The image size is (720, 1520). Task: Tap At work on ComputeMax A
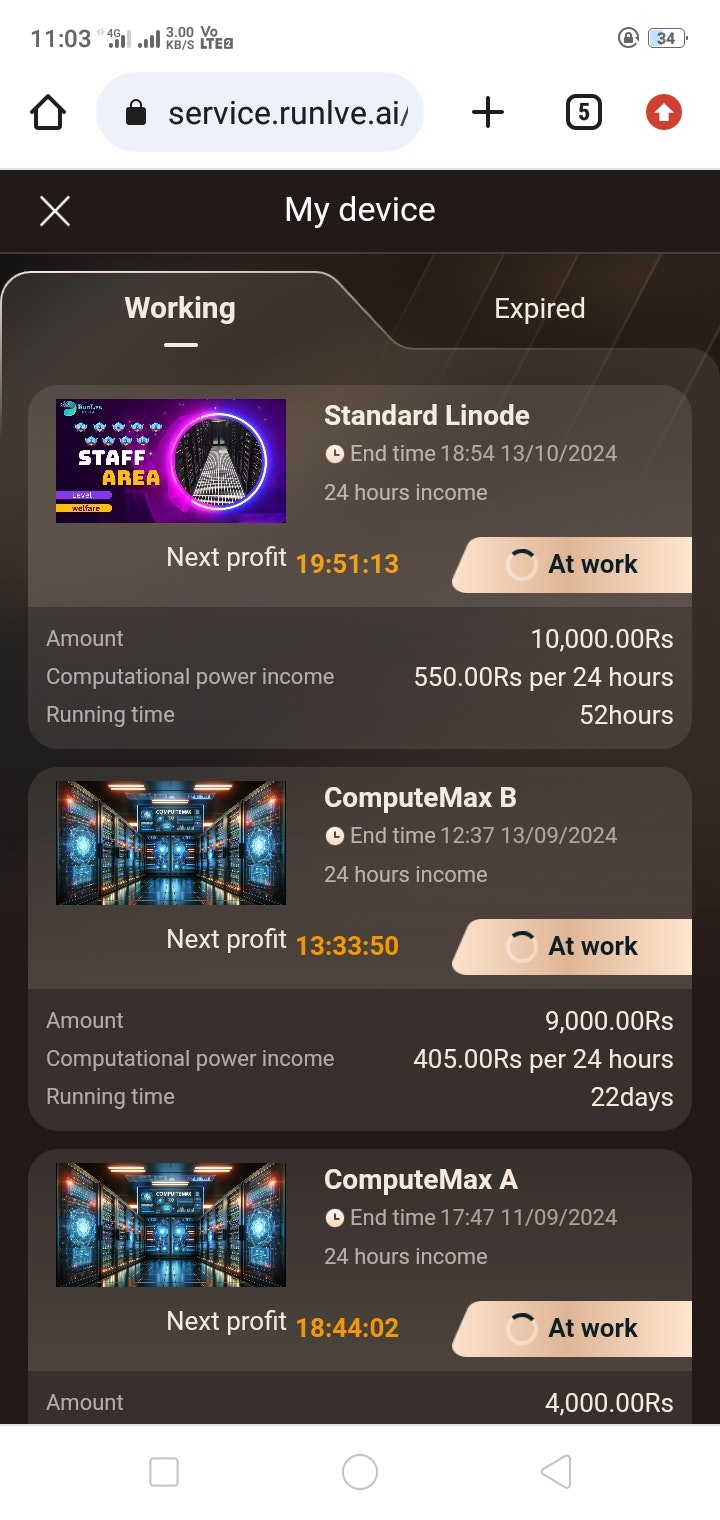[574, 1329]
